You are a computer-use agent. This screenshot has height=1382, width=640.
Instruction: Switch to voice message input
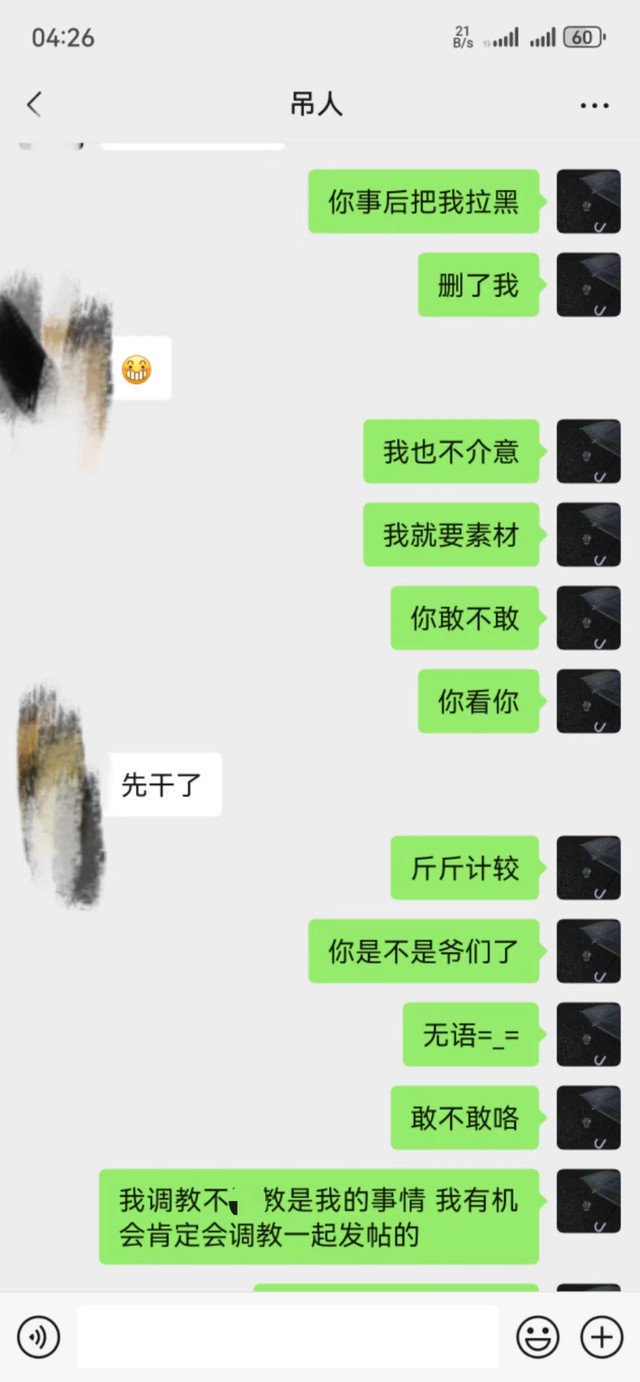38,1337
